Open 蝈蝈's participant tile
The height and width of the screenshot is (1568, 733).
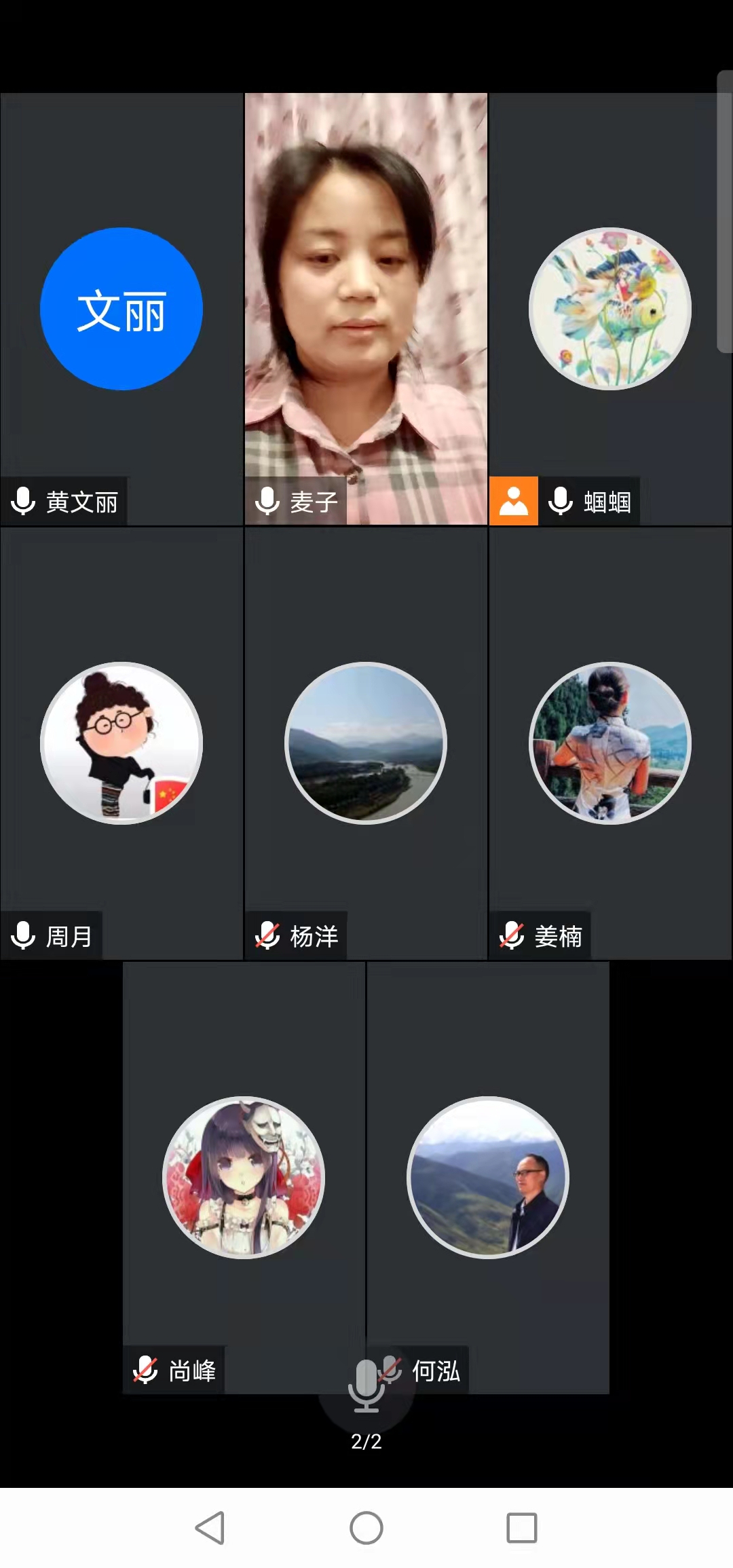pos(609,309)
